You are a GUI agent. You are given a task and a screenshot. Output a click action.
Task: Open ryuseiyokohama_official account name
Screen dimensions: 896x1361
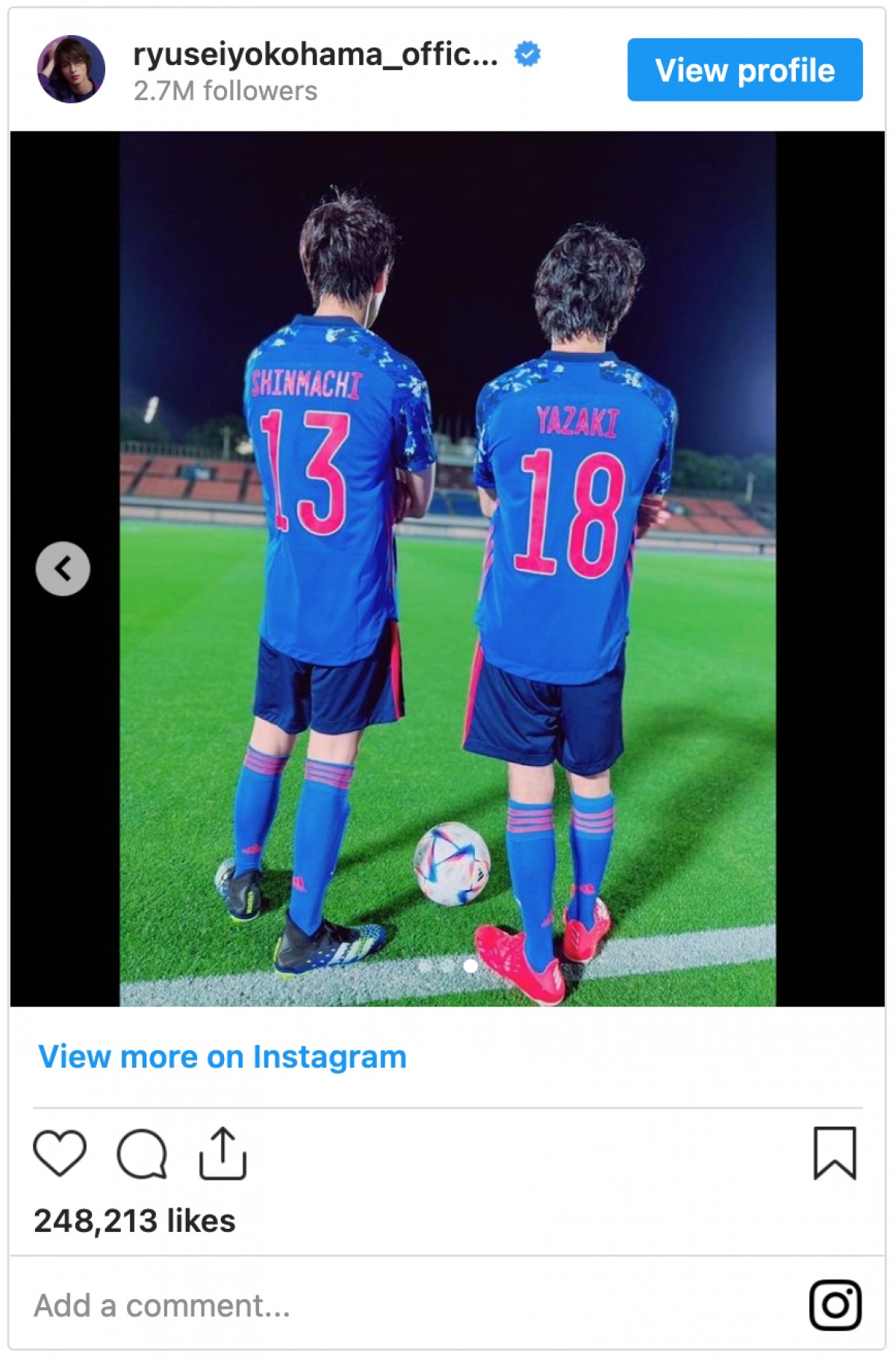pyautogui.click(x=315, y=54)
